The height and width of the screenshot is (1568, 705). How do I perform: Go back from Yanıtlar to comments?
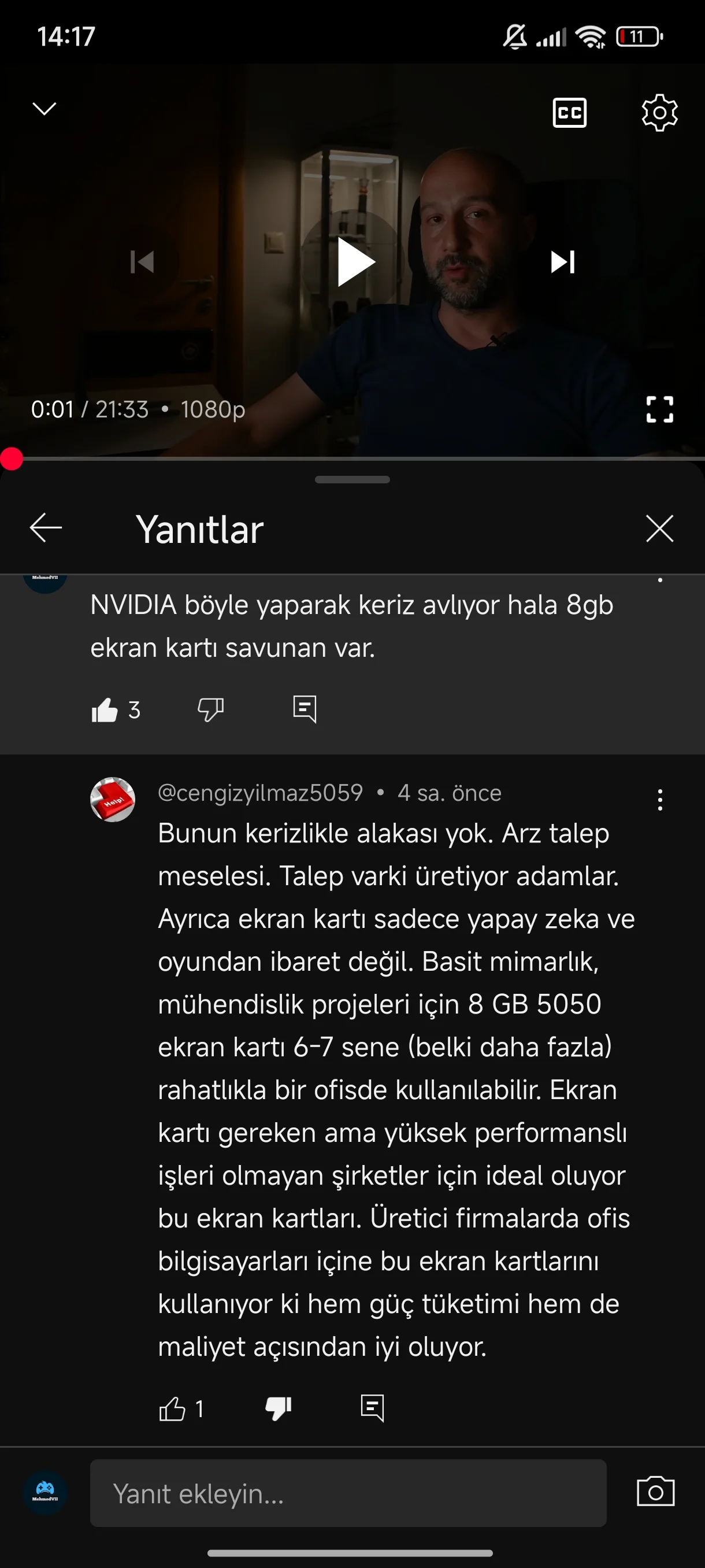pyautogui.click(x=46, y=528)
